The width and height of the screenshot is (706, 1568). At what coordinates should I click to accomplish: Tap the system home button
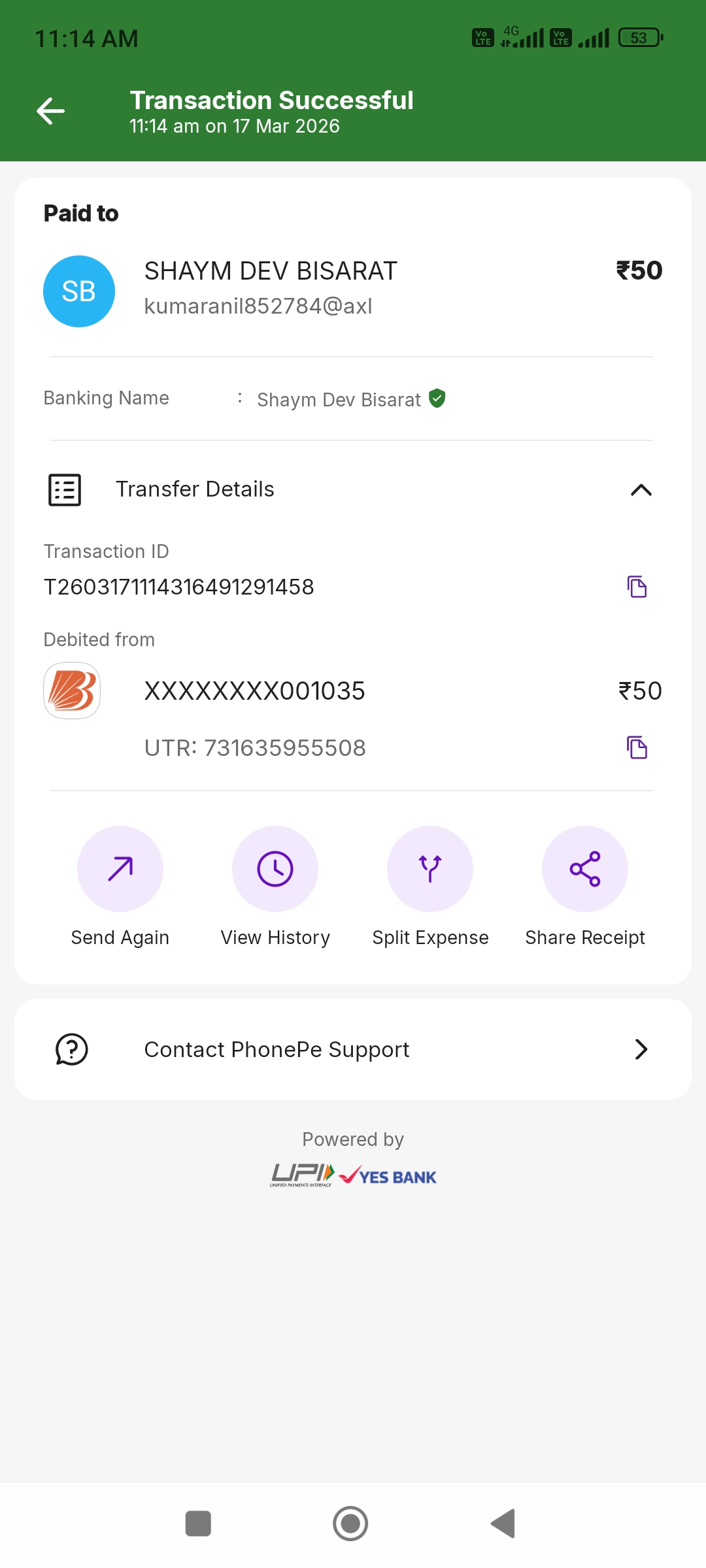point(350,1524)
